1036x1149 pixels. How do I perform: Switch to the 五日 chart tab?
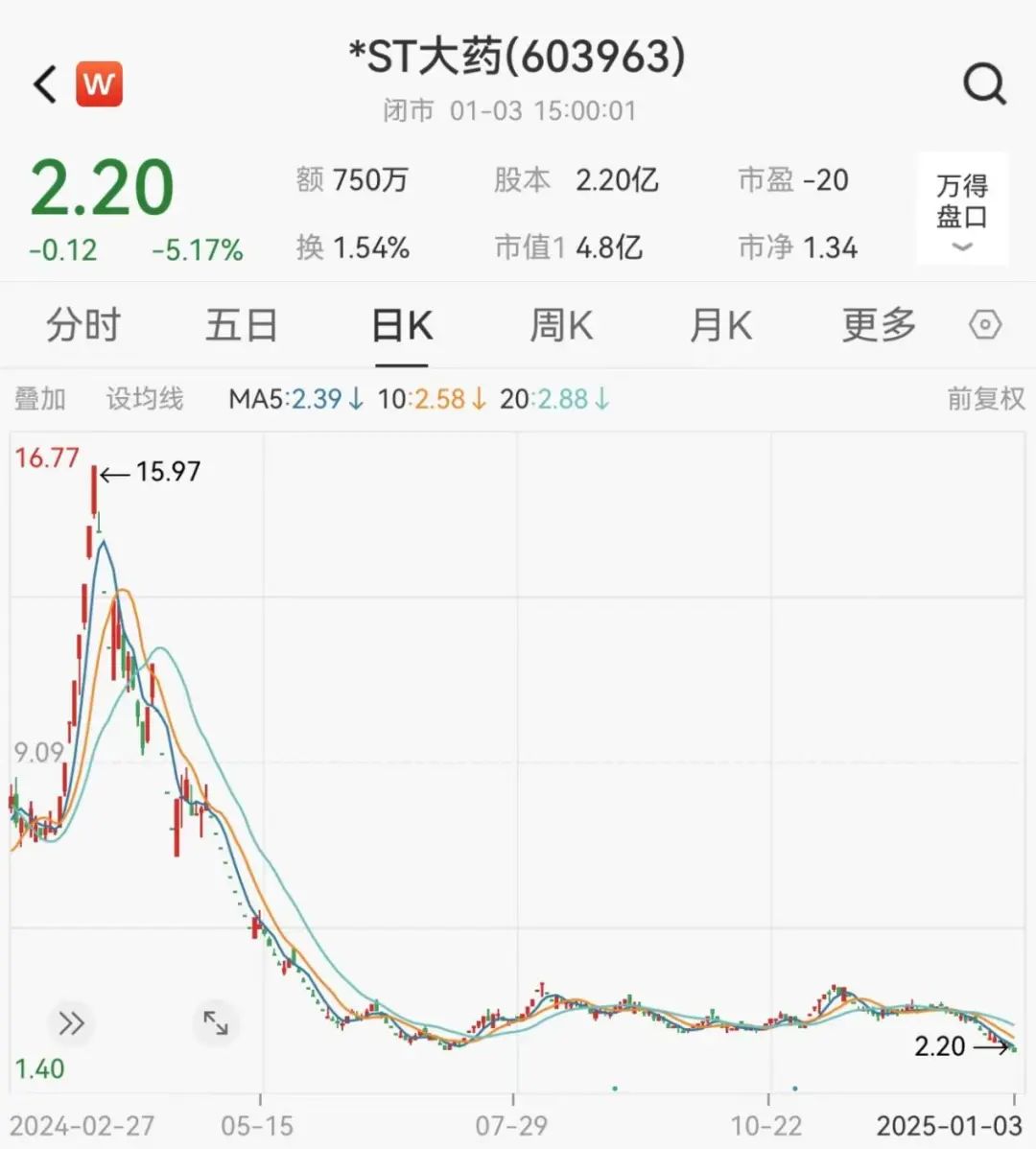click(242, 326)
